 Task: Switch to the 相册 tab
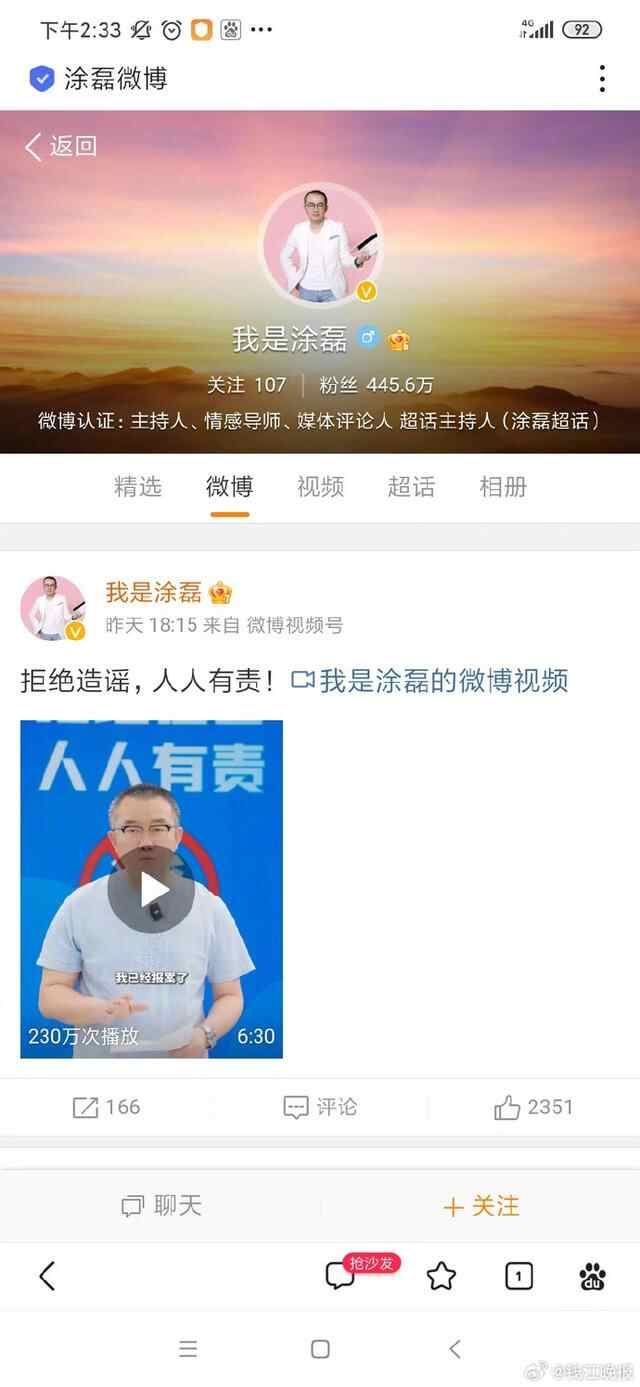[502, 487]
